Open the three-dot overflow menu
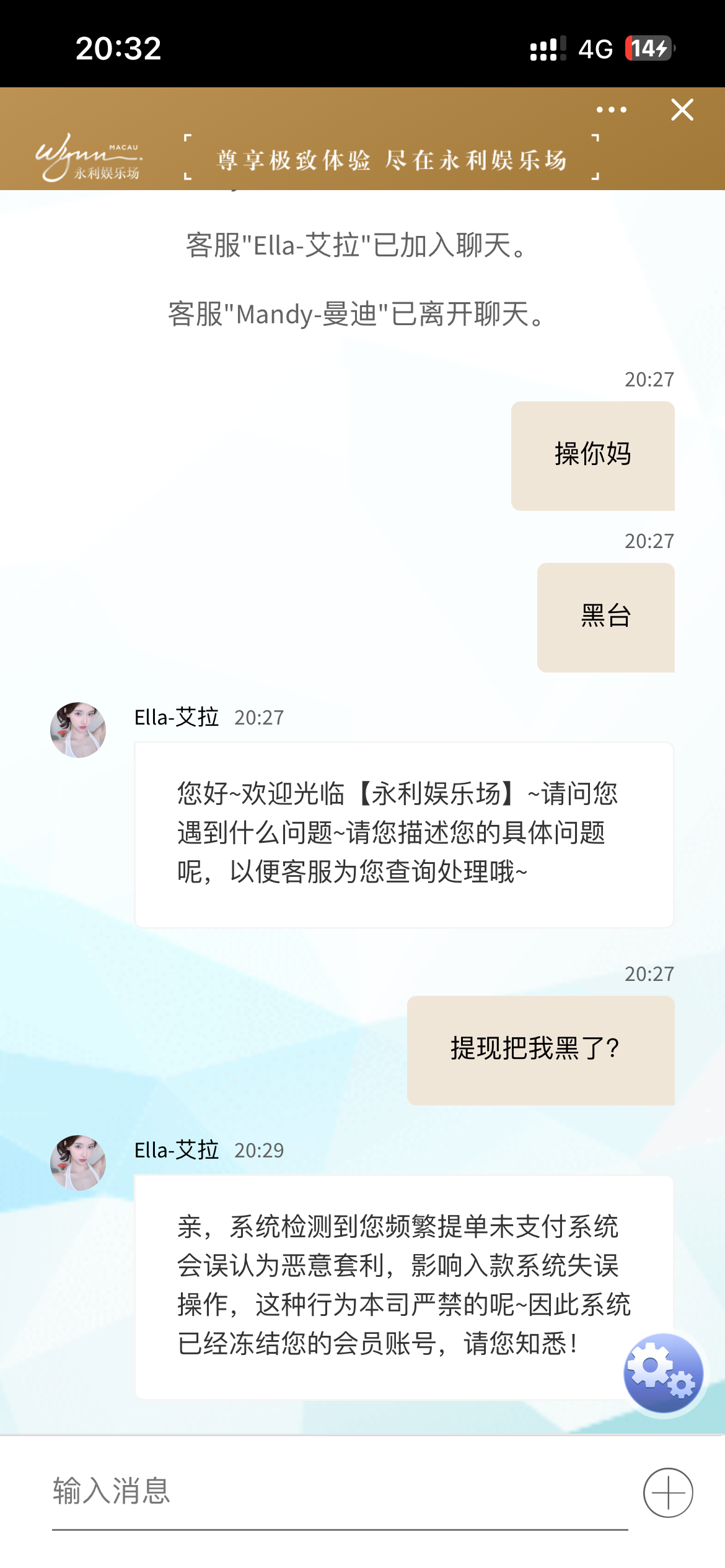 (612, 110)
